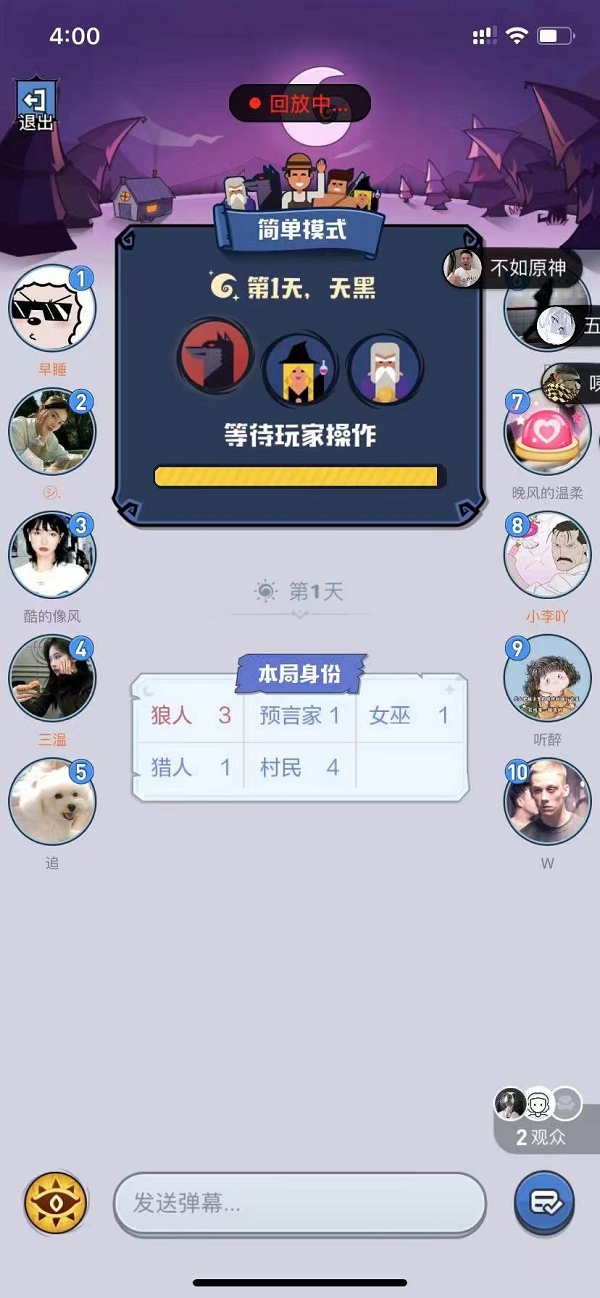View the 2 观众 spectator list

[x=541, y=1121]
